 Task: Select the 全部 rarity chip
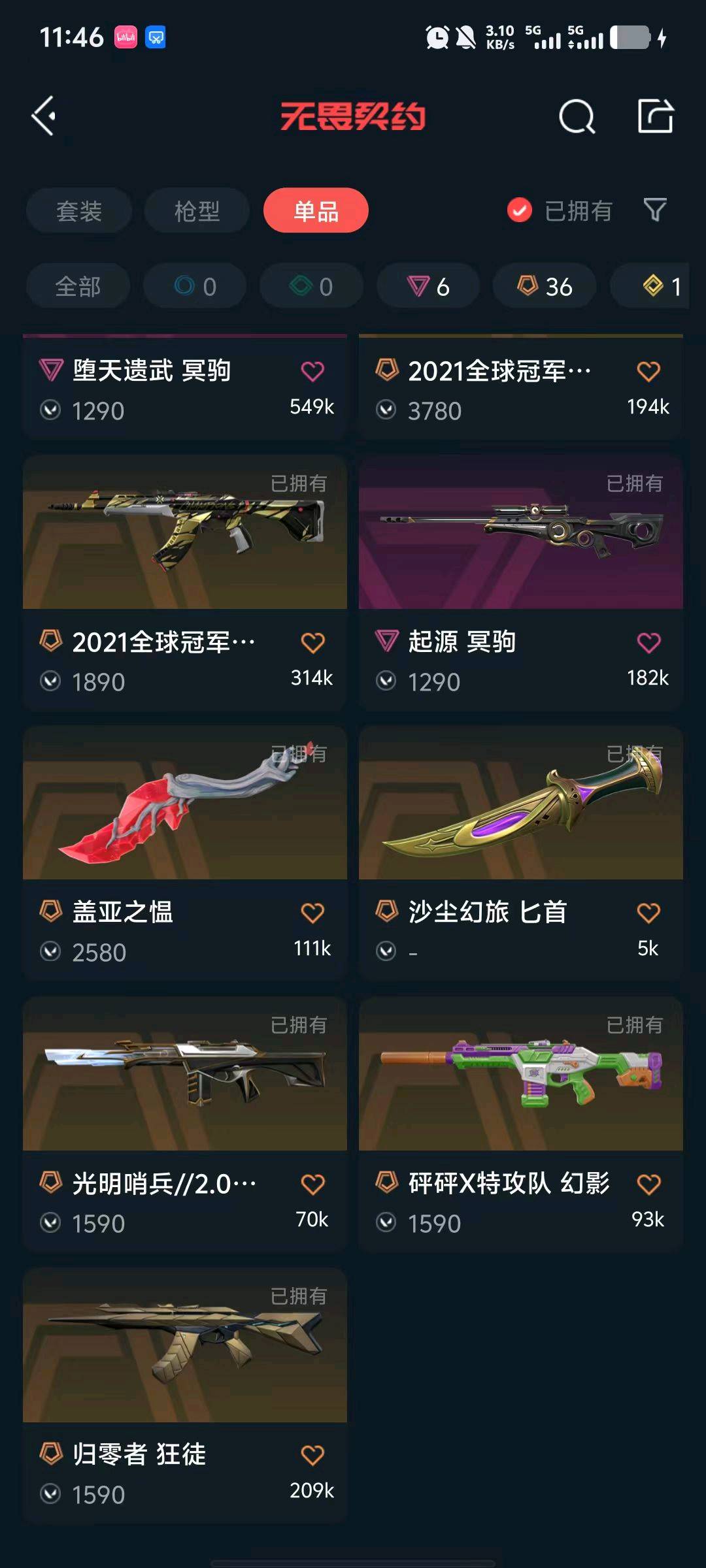78,286
